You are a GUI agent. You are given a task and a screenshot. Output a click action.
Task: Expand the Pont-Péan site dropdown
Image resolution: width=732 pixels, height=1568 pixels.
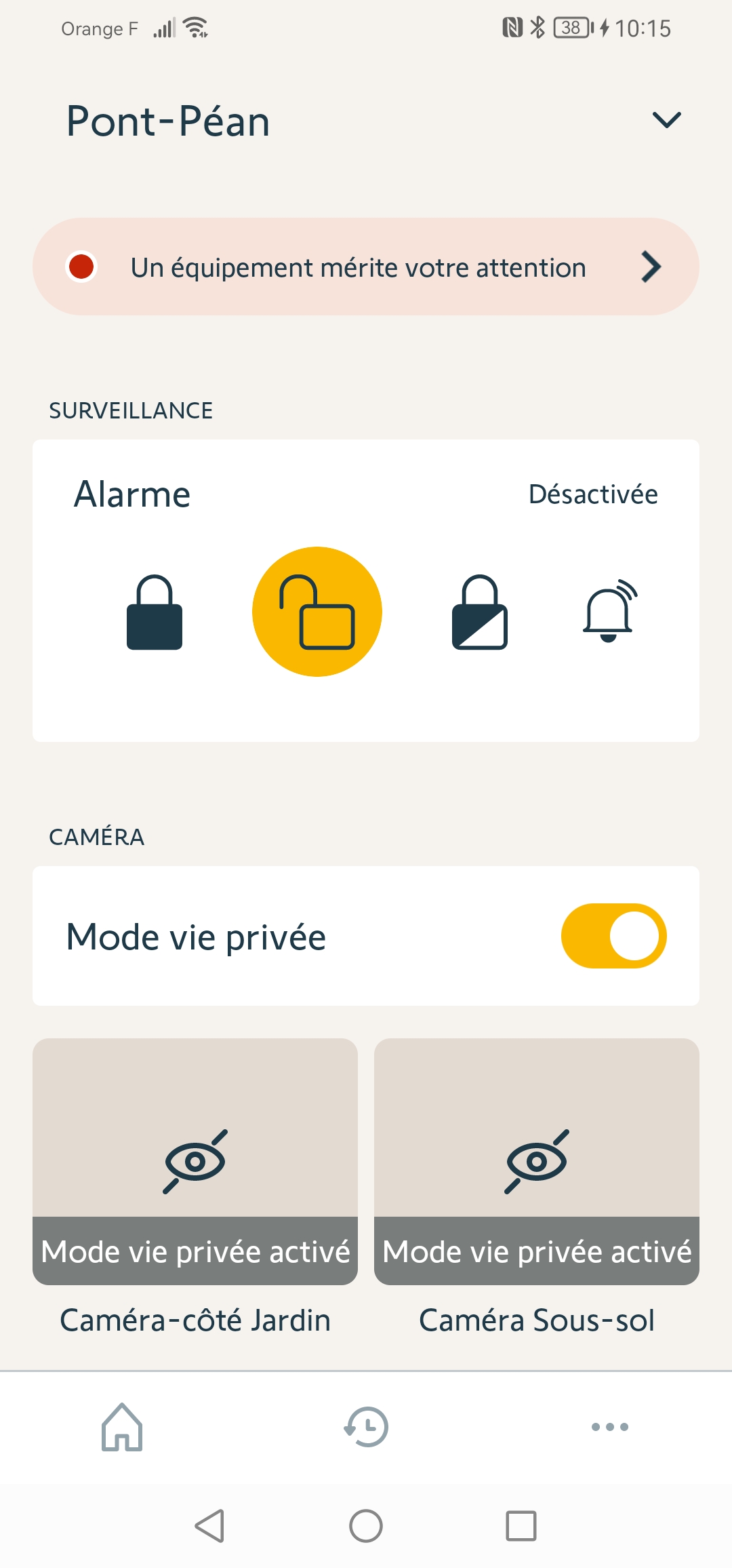click(x=666, y=120)
